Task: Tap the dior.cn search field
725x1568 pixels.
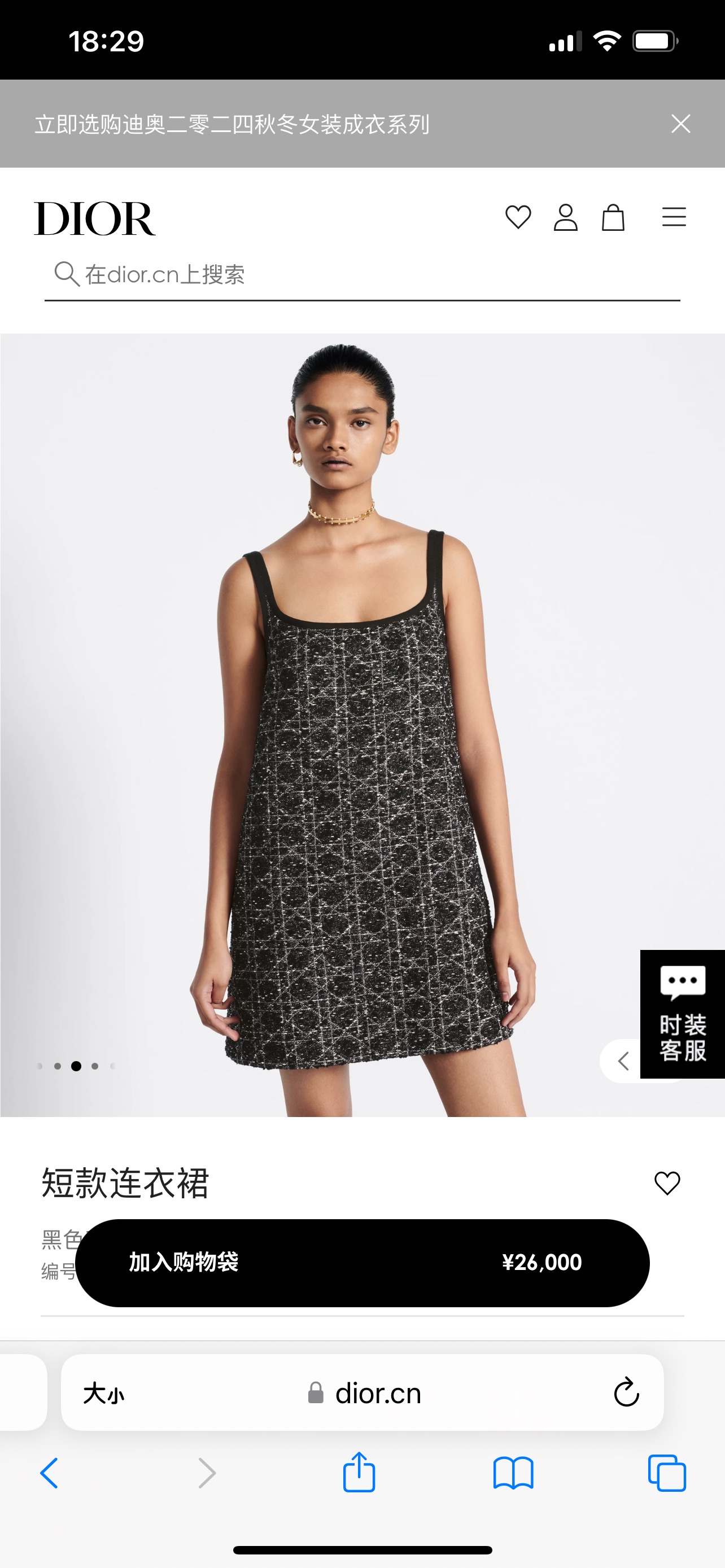Action: [362, 274]
